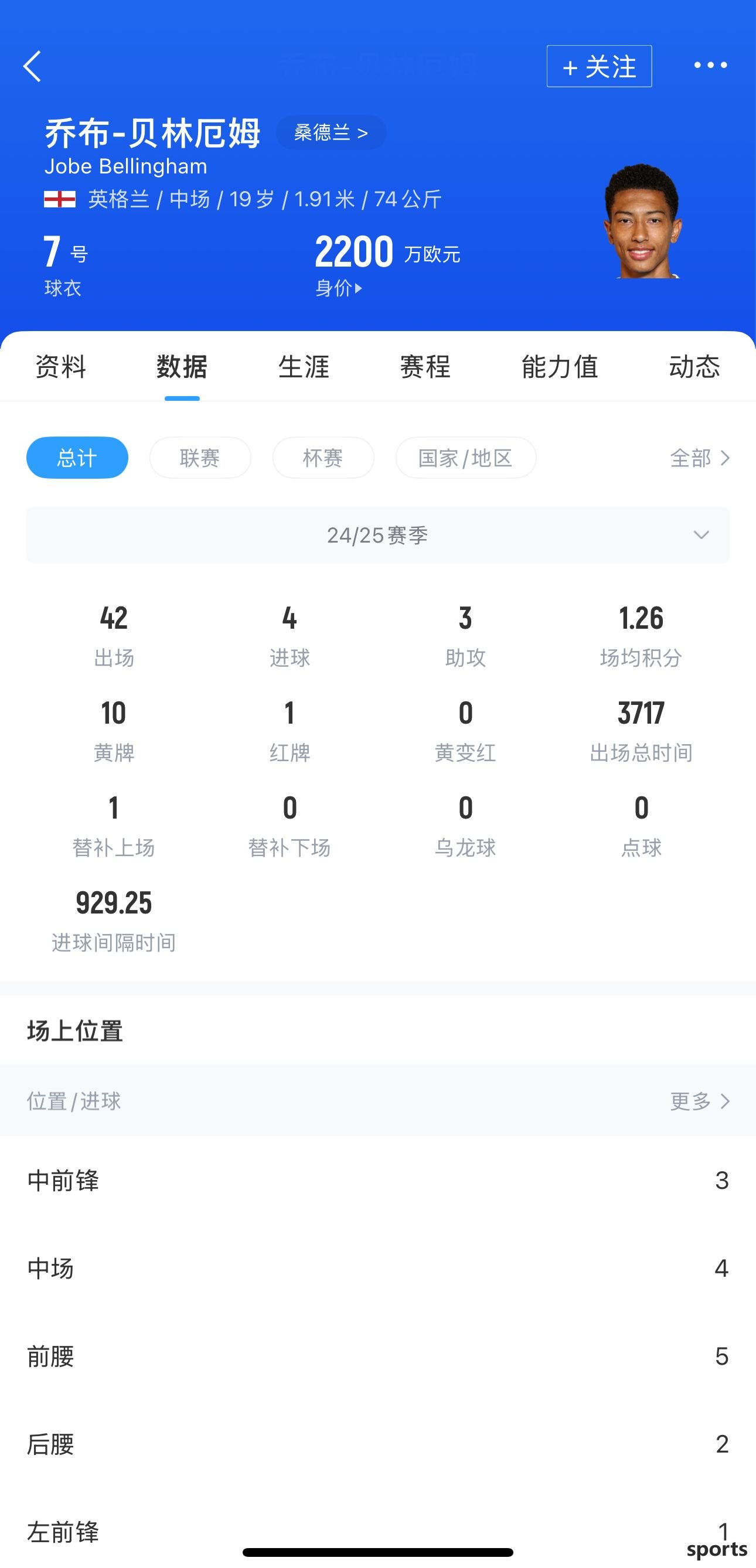View the 身价 market value details
Viewport: 756px width, 1568px height.
(x=339, y=288)
